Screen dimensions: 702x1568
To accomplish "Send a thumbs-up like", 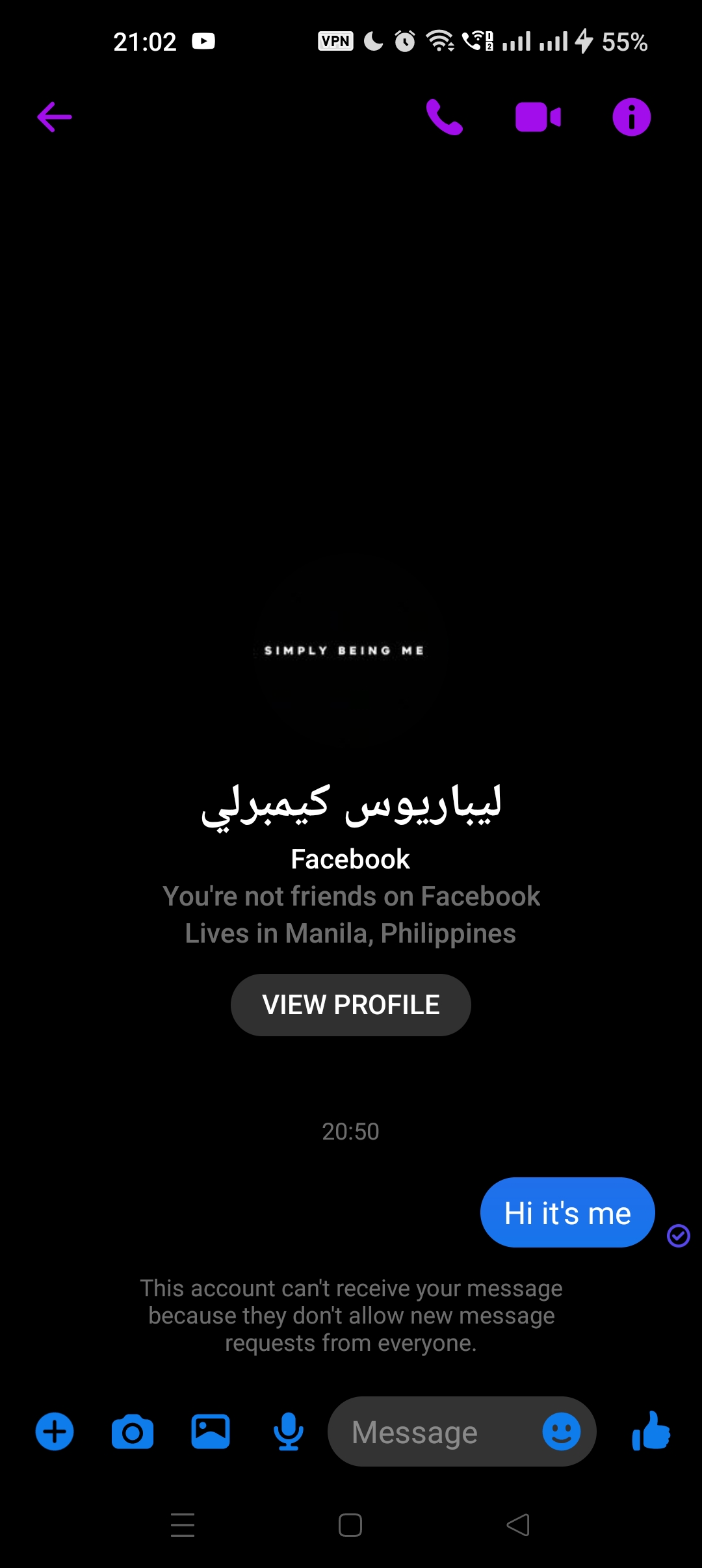I will tap(651, 1431).
